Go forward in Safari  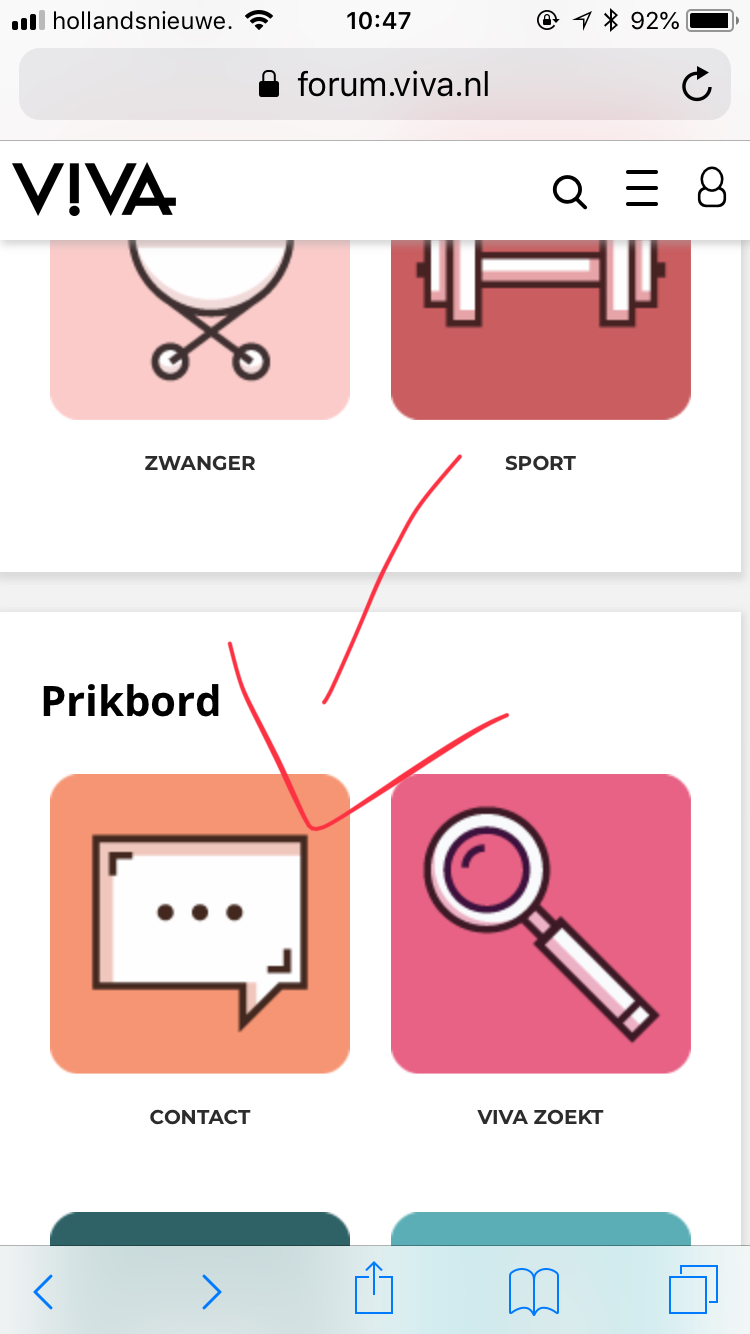[x=211, y=1292]
